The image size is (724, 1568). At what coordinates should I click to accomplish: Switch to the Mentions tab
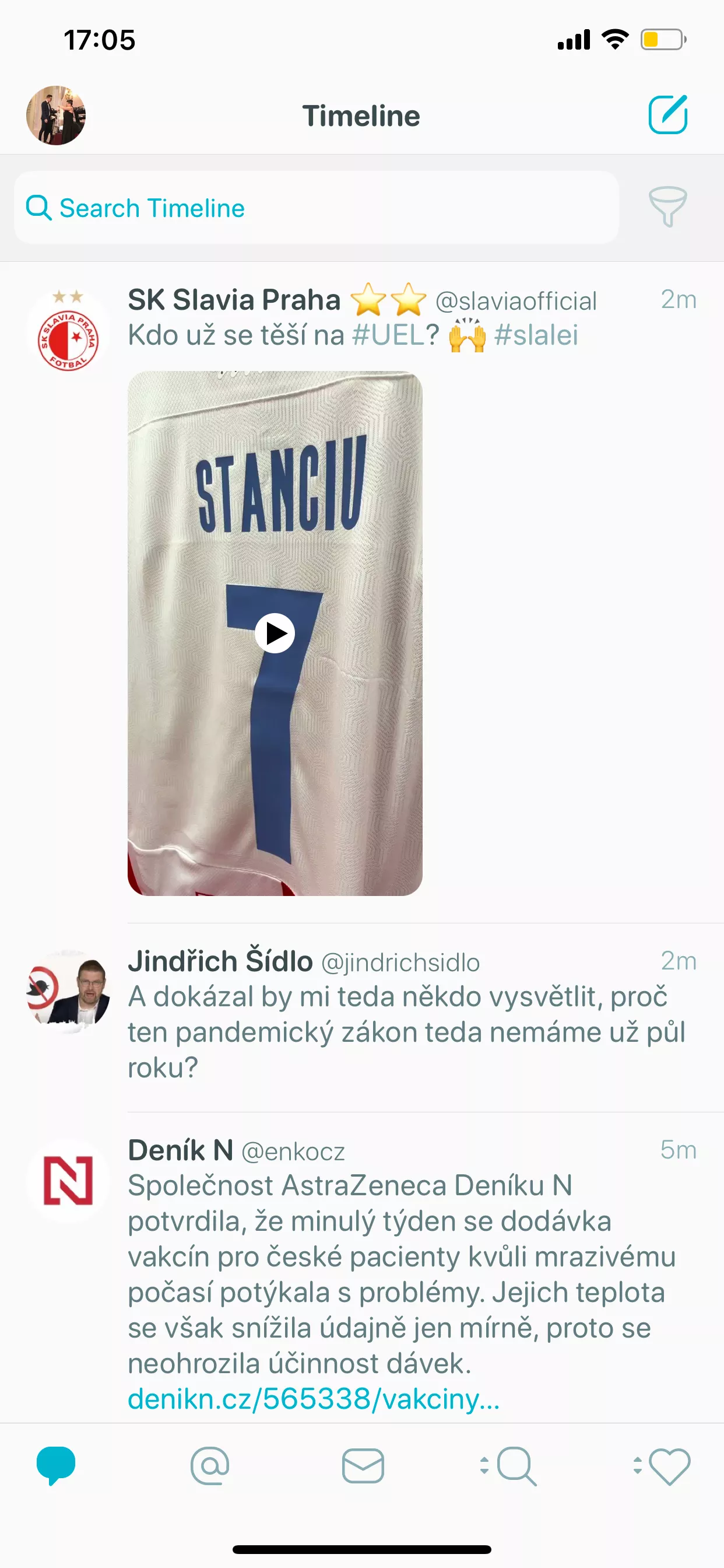(x=210, y=1466)
